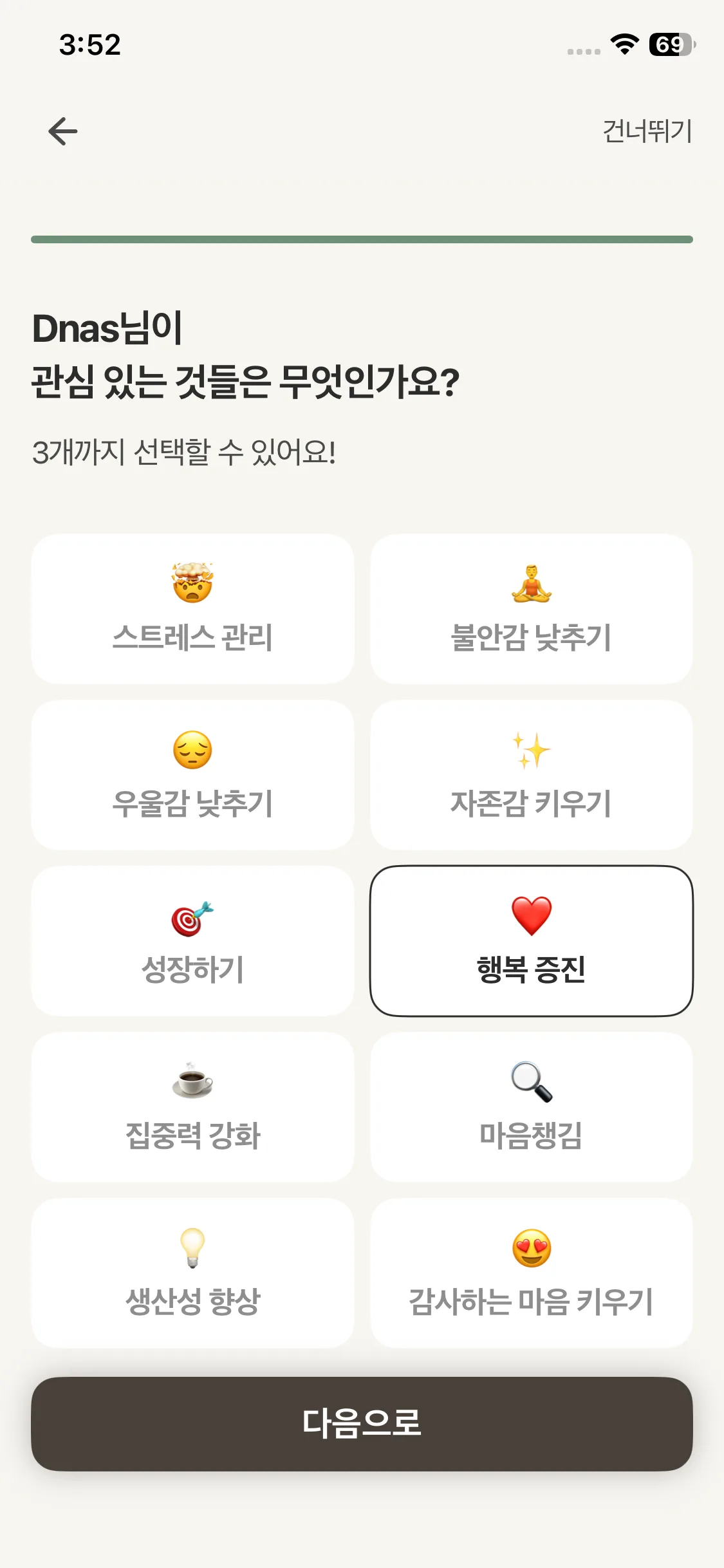The width and height of the screenshot is (724, 1568).
Task: Go back with the arrow at top left
Action: 62,131
